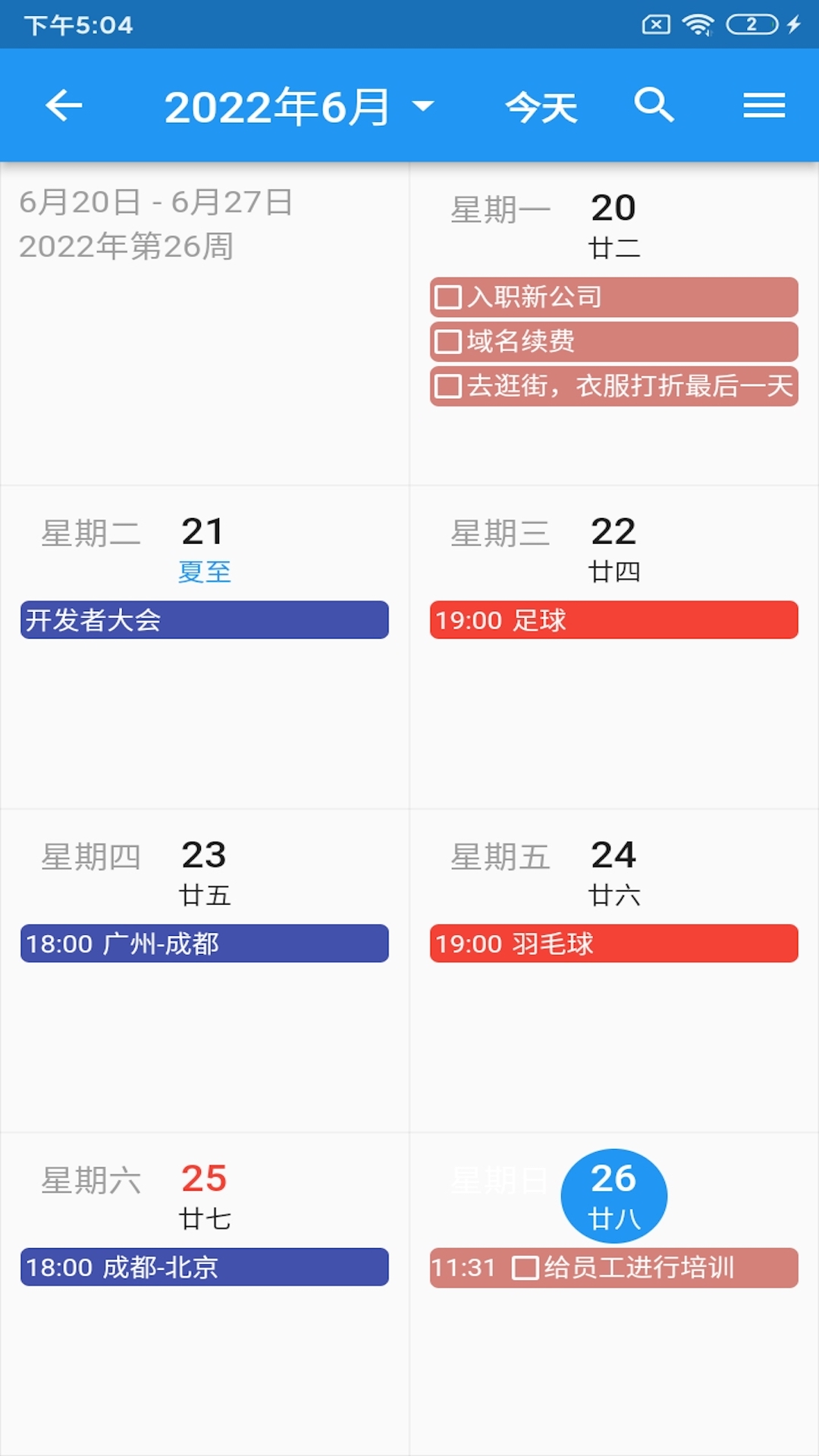Tap the highlighted date 26 circle
This screenshot has height=1456, width=819.
point(614,1196)
